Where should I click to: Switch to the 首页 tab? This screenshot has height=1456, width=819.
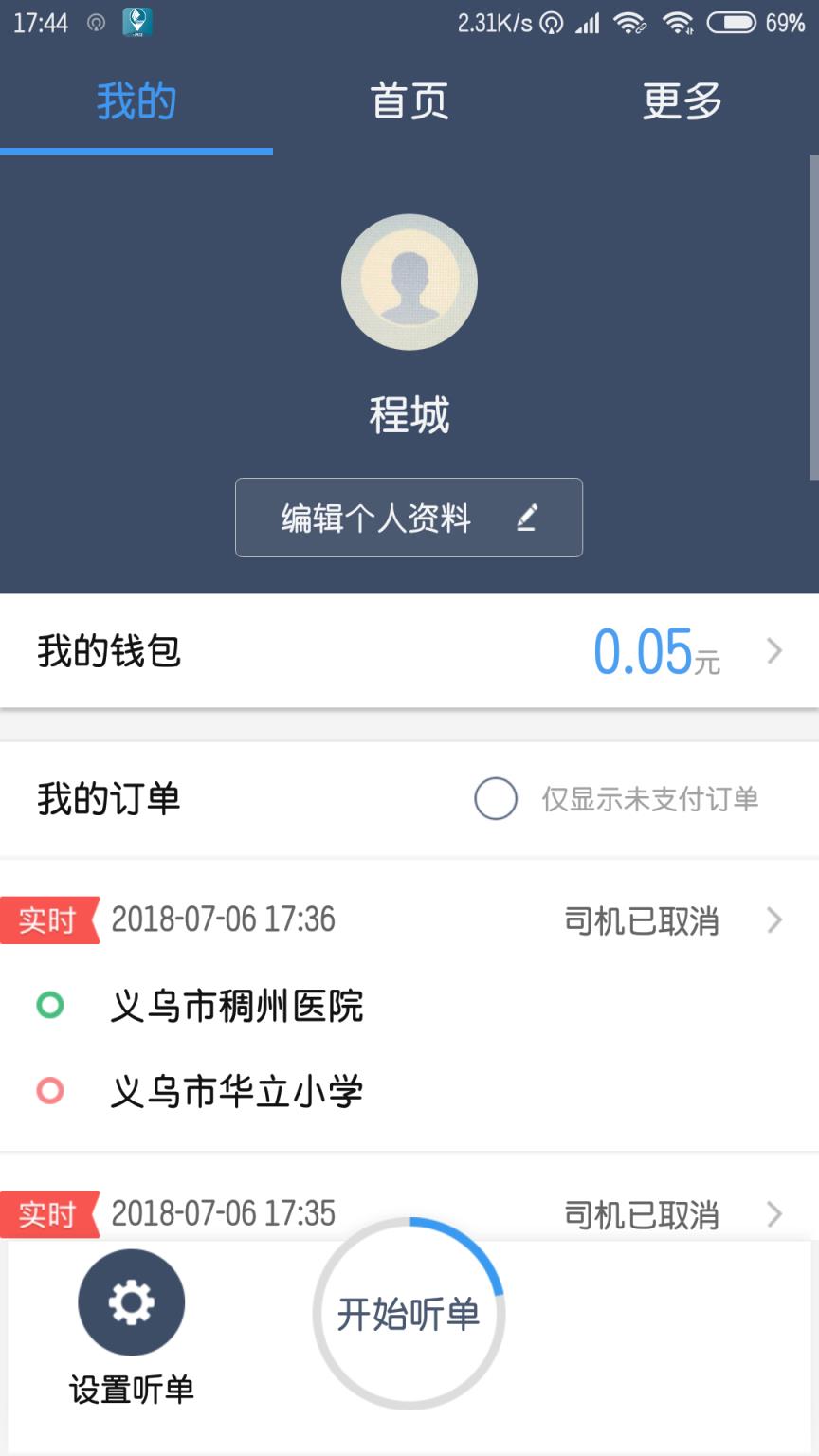(408, 100)
